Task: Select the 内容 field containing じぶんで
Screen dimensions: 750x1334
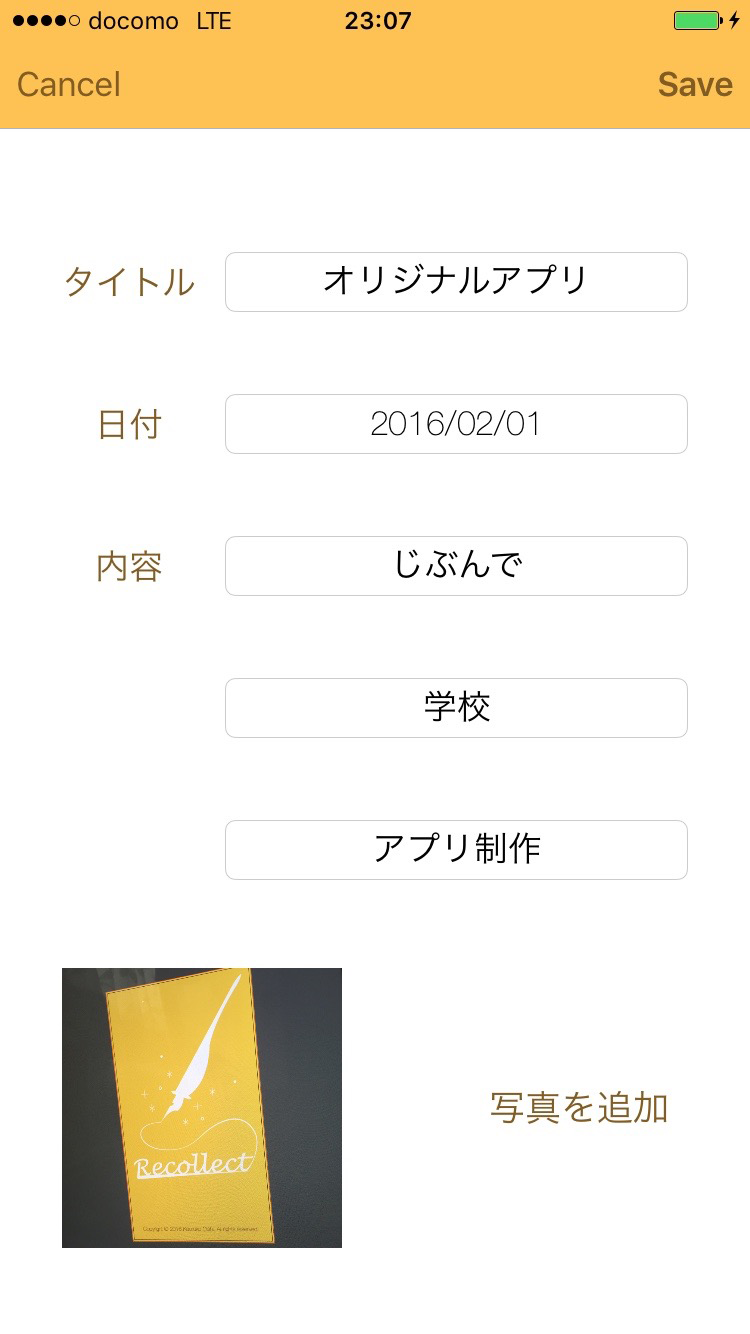Action: (x=456, y=566)
